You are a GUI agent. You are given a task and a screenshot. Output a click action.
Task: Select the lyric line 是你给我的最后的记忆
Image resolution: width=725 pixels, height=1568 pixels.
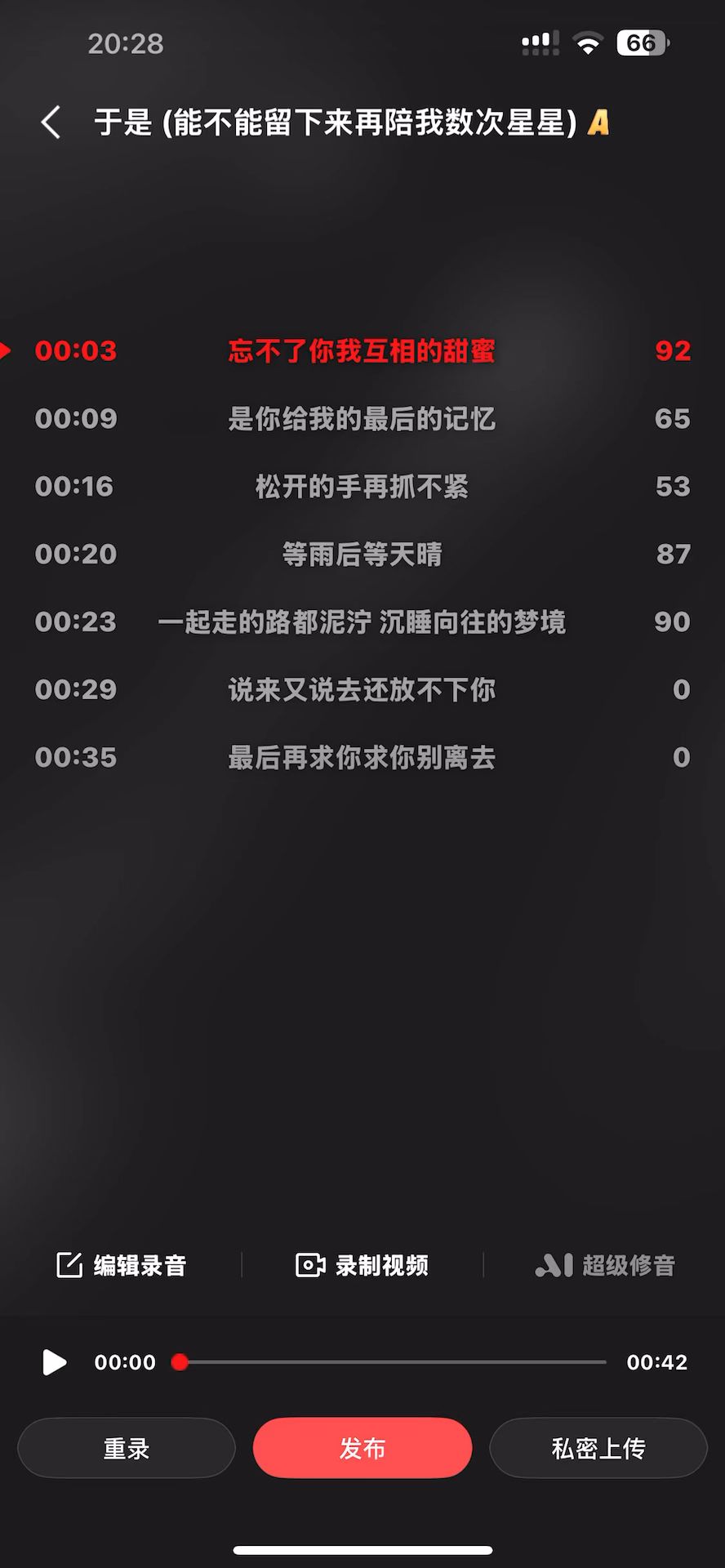[x=362, y=419]
